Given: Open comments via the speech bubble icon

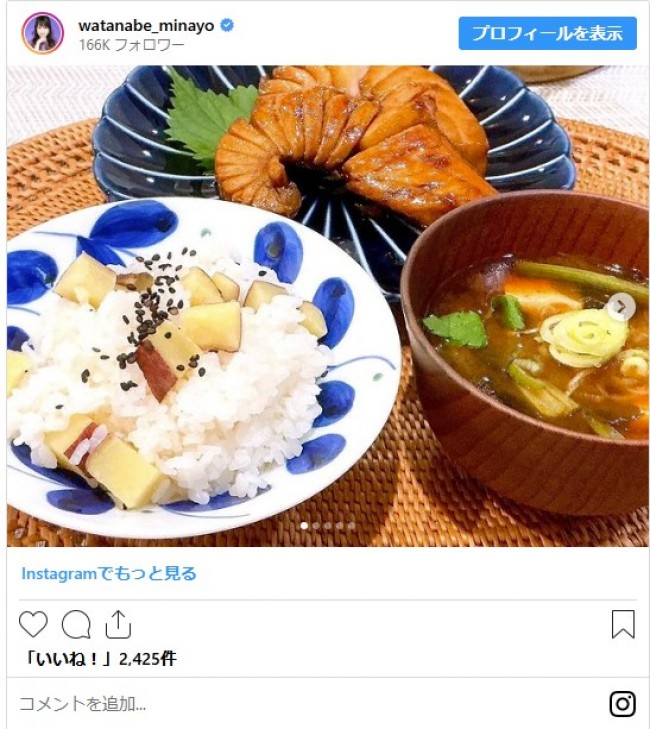Looking at the screenshot, I should [76, 624].
